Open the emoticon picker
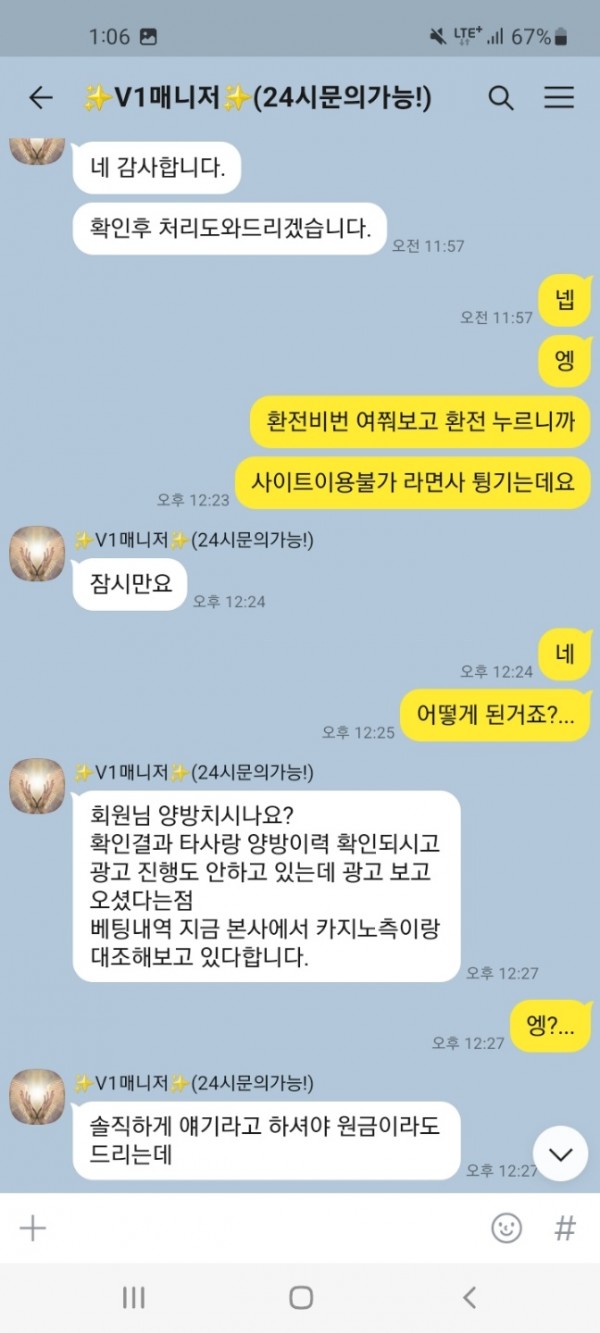This screenshot has width=600, height=1333. coord(507,1228)
